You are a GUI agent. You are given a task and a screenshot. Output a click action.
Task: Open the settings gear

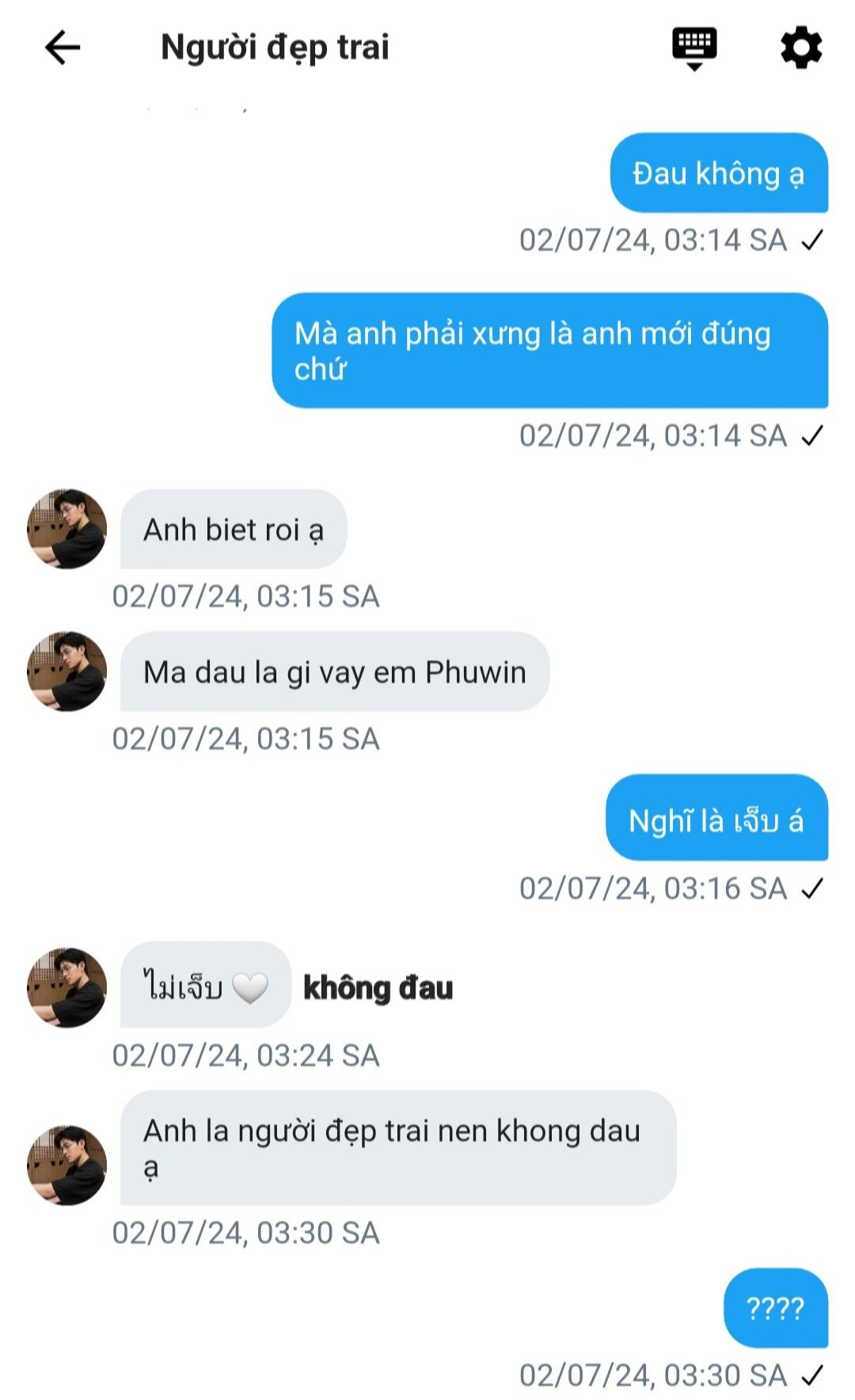coord(801,48)
